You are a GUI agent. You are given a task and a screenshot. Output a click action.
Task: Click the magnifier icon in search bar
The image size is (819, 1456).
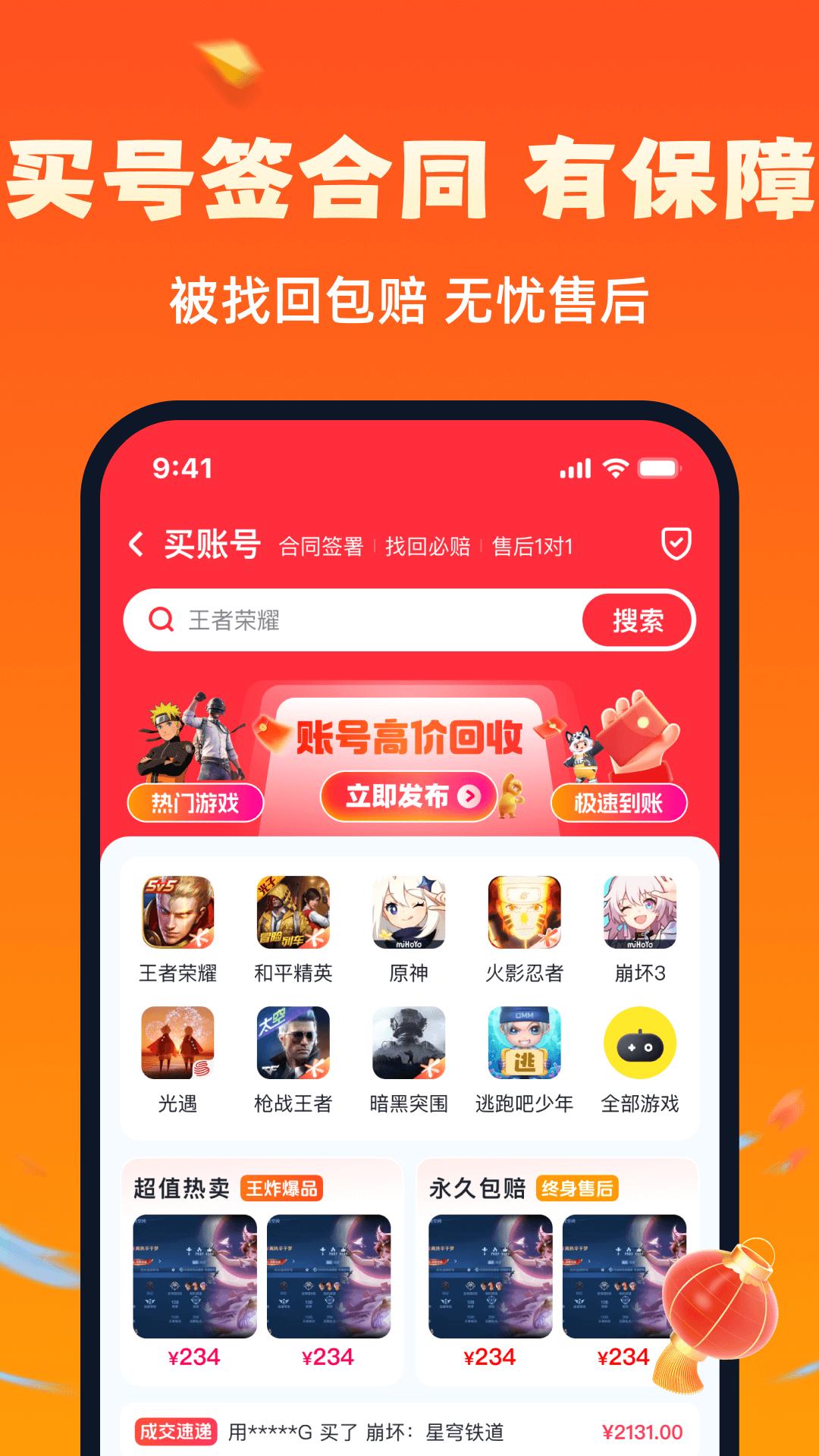point(159,620)
